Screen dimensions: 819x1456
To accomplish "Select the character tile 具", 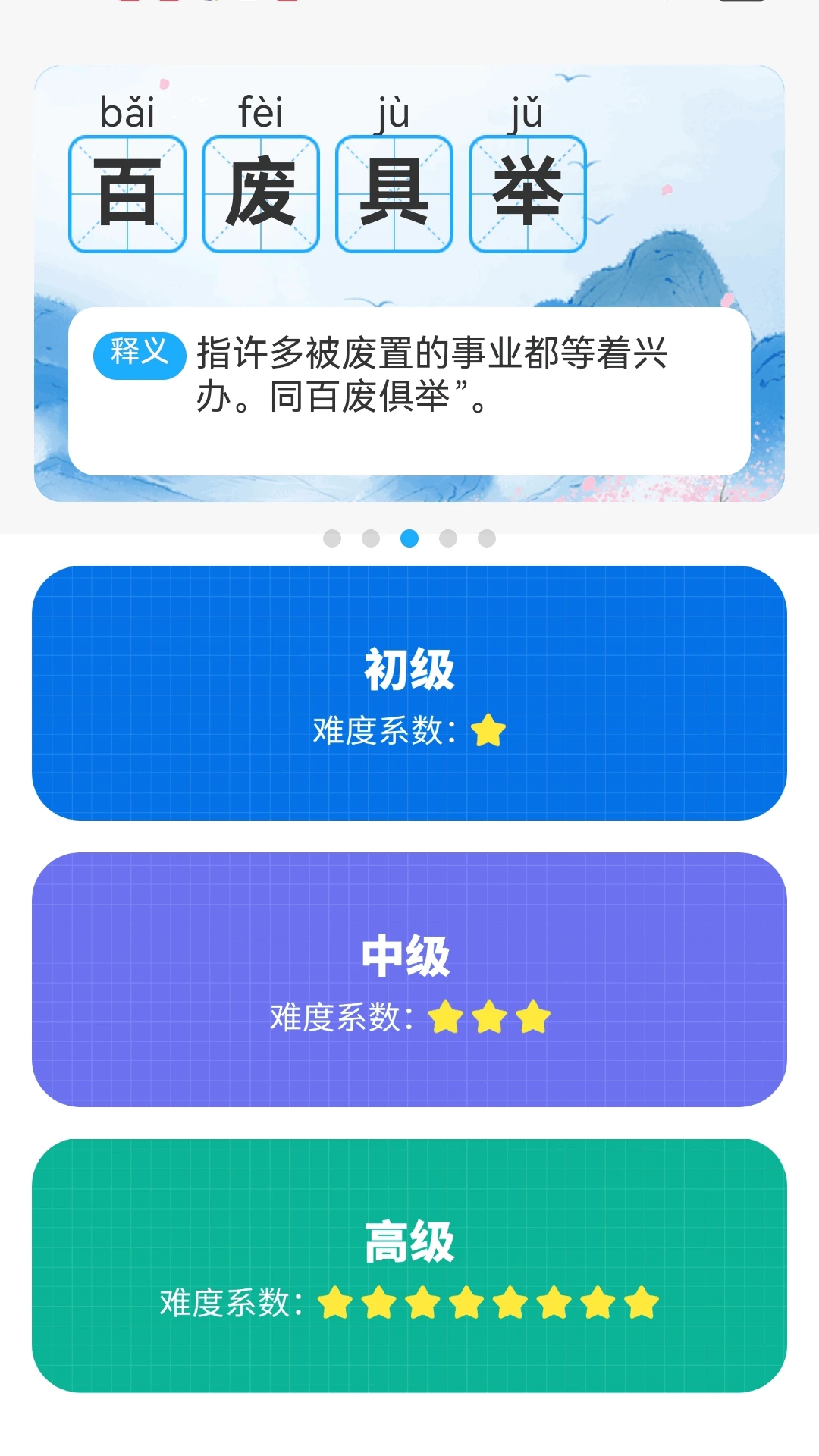I will (394, 193).
